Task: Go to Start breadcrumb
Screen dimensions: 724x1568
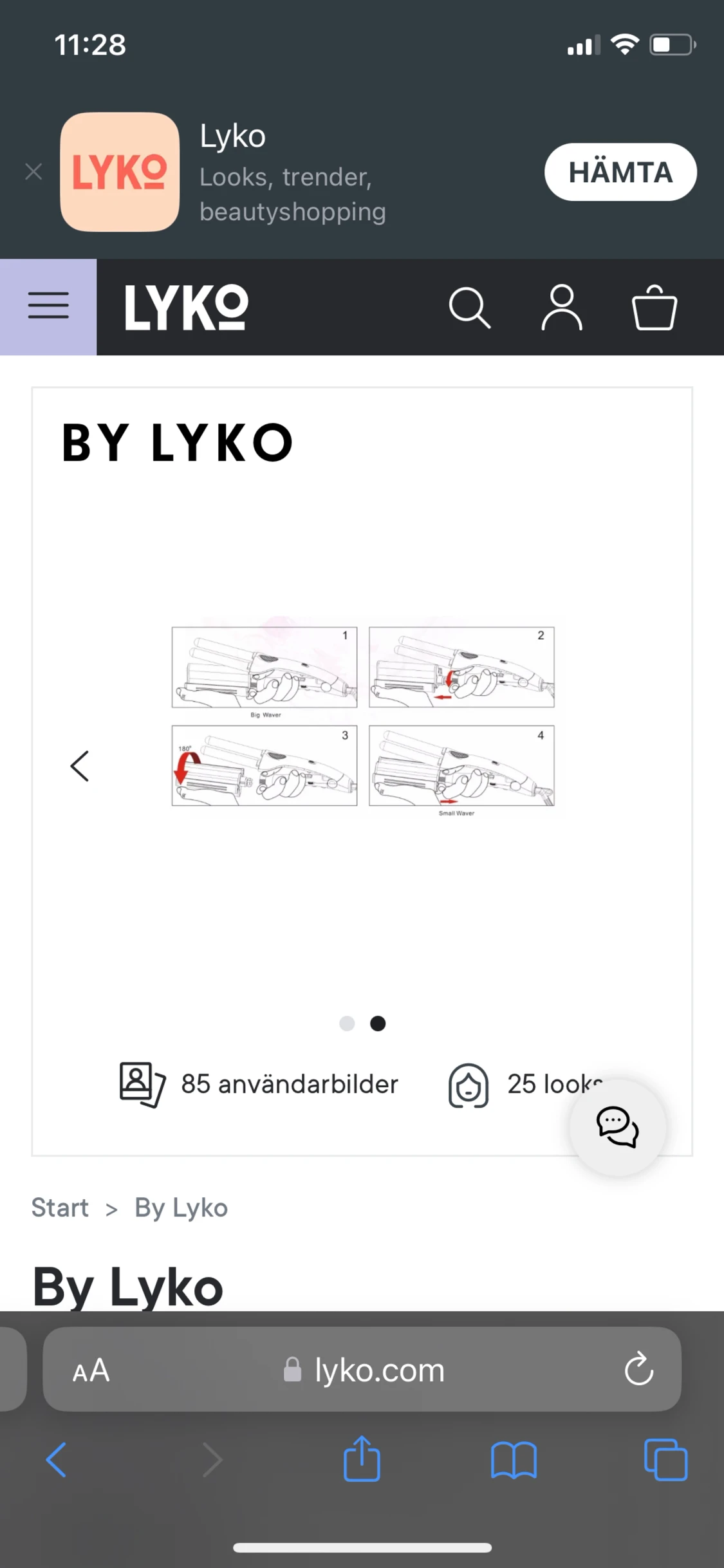Action: (x=60, y=1208)
